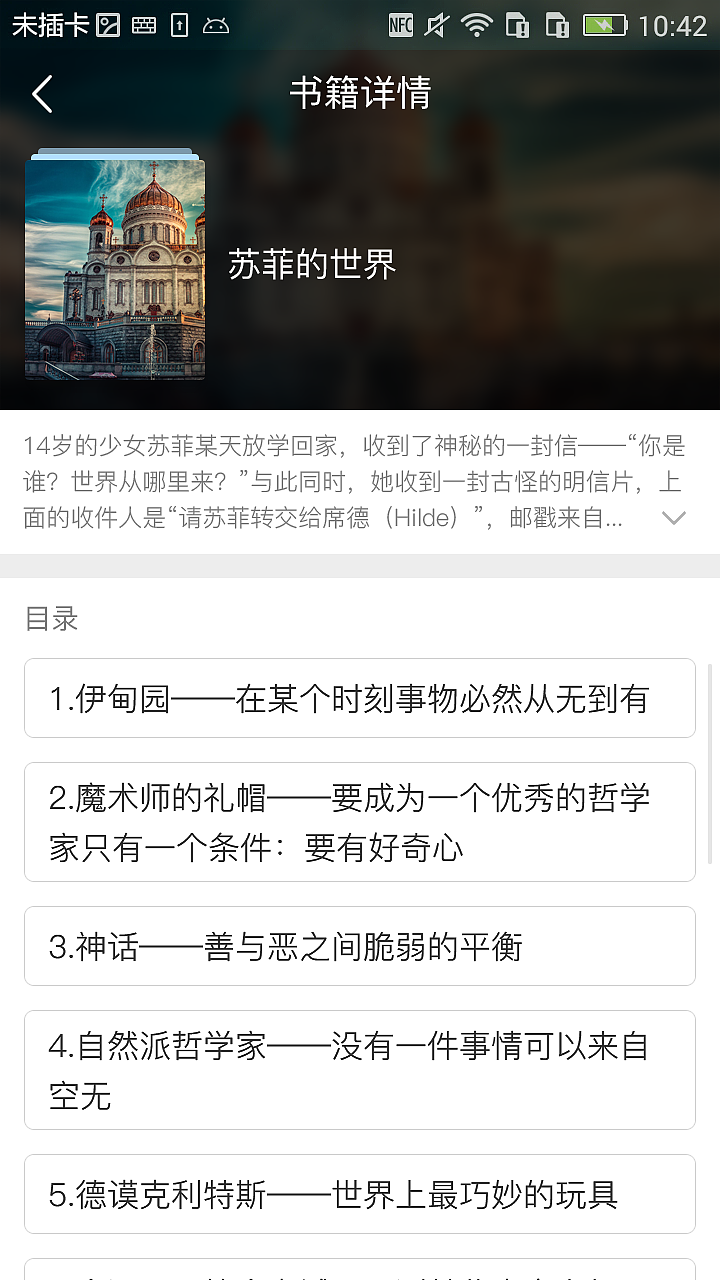Tap the 书籍详情 title bar text

click(360, 93)
